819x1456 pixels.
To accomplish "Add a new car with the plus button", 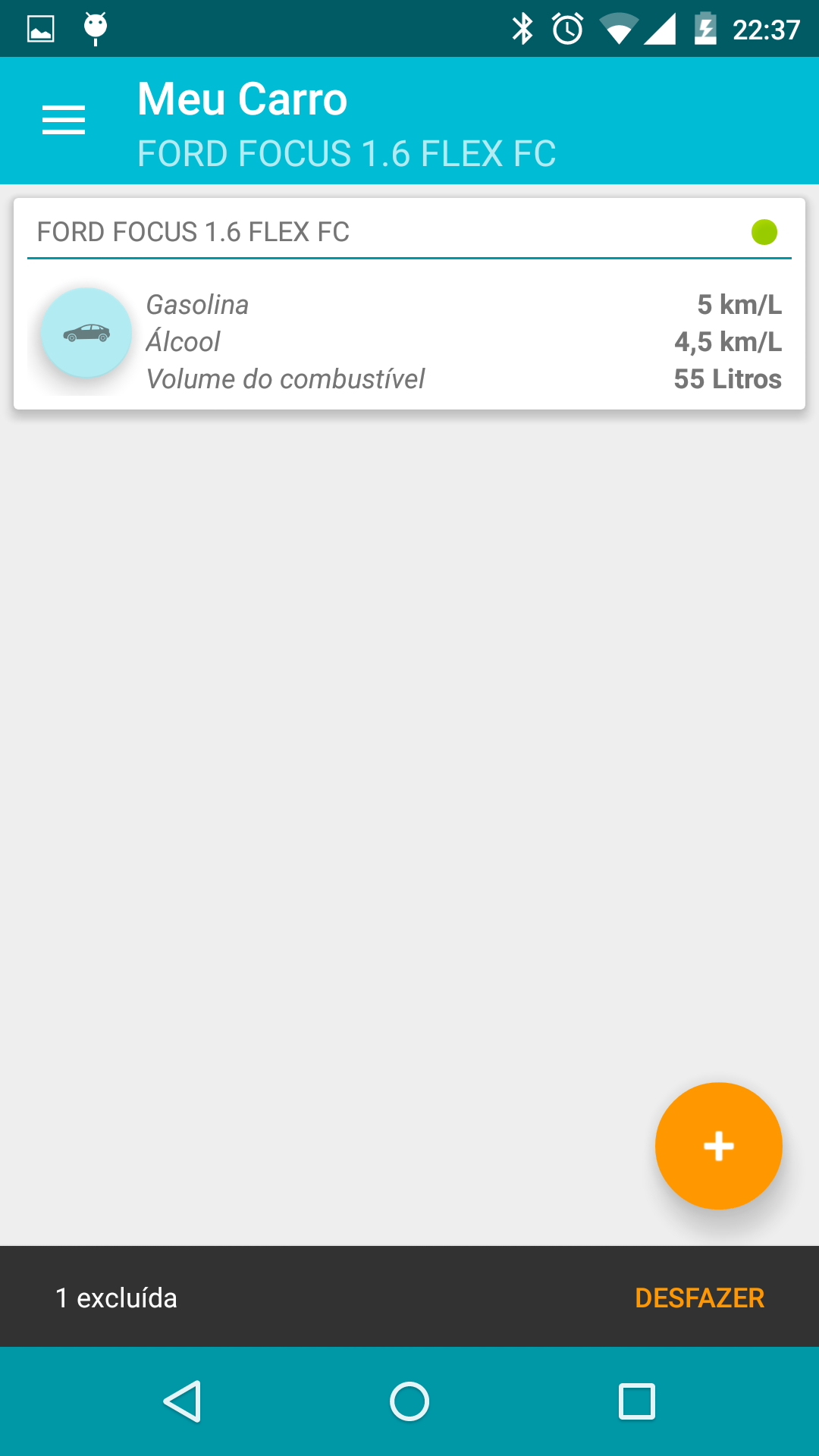I will (718, 1146).
